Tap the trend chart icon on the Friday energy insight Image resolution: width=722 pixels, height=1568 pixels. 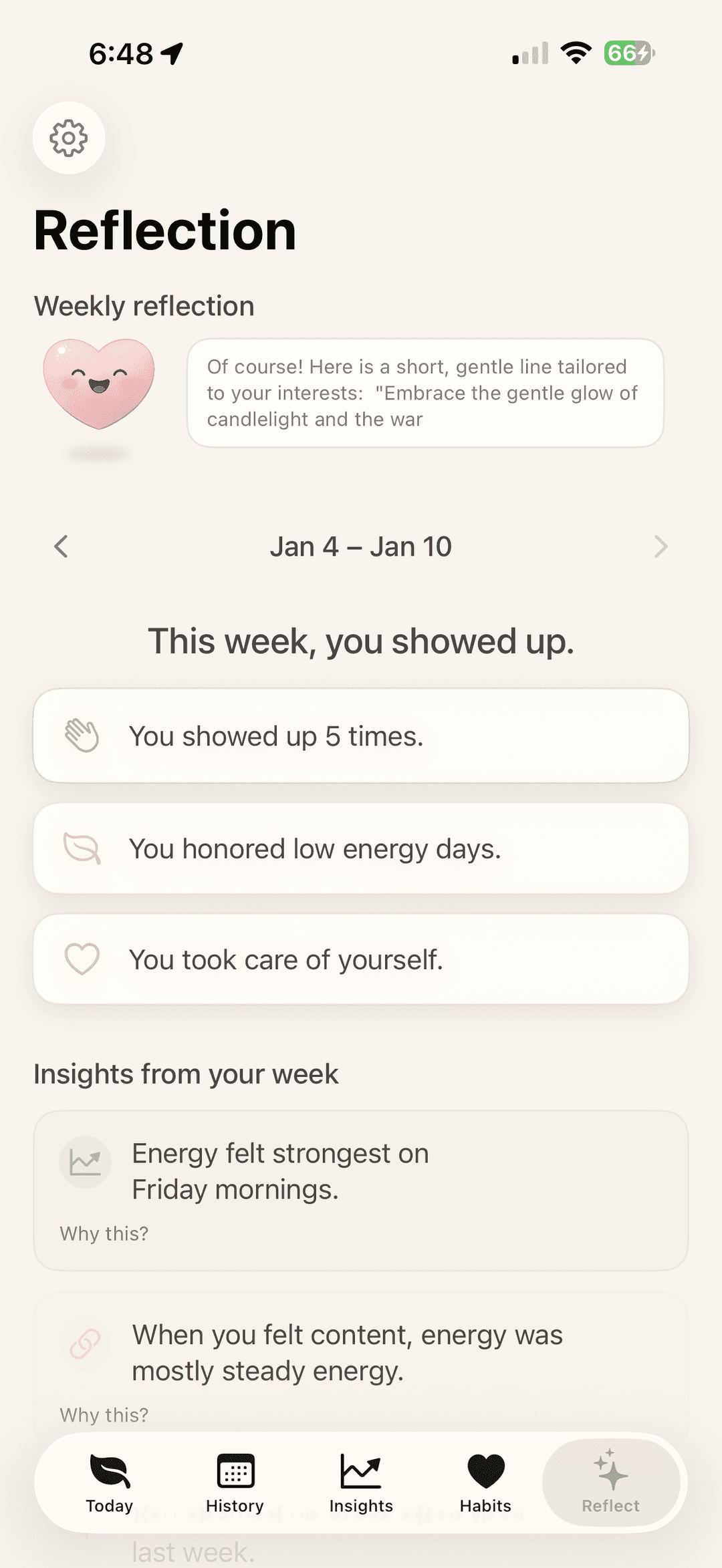tap(86, 1162)
